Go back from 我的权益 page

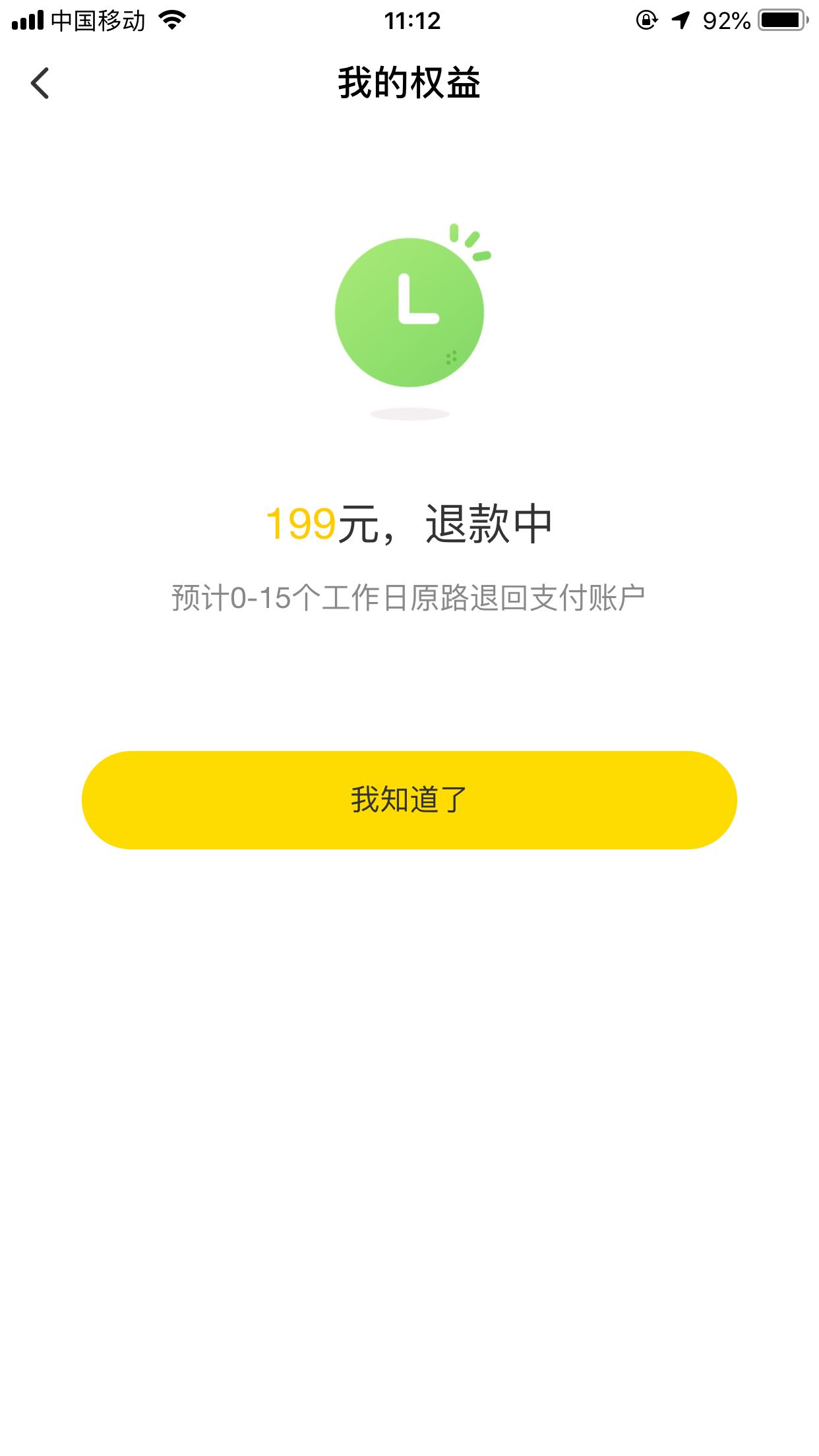[x=40, y=84]
